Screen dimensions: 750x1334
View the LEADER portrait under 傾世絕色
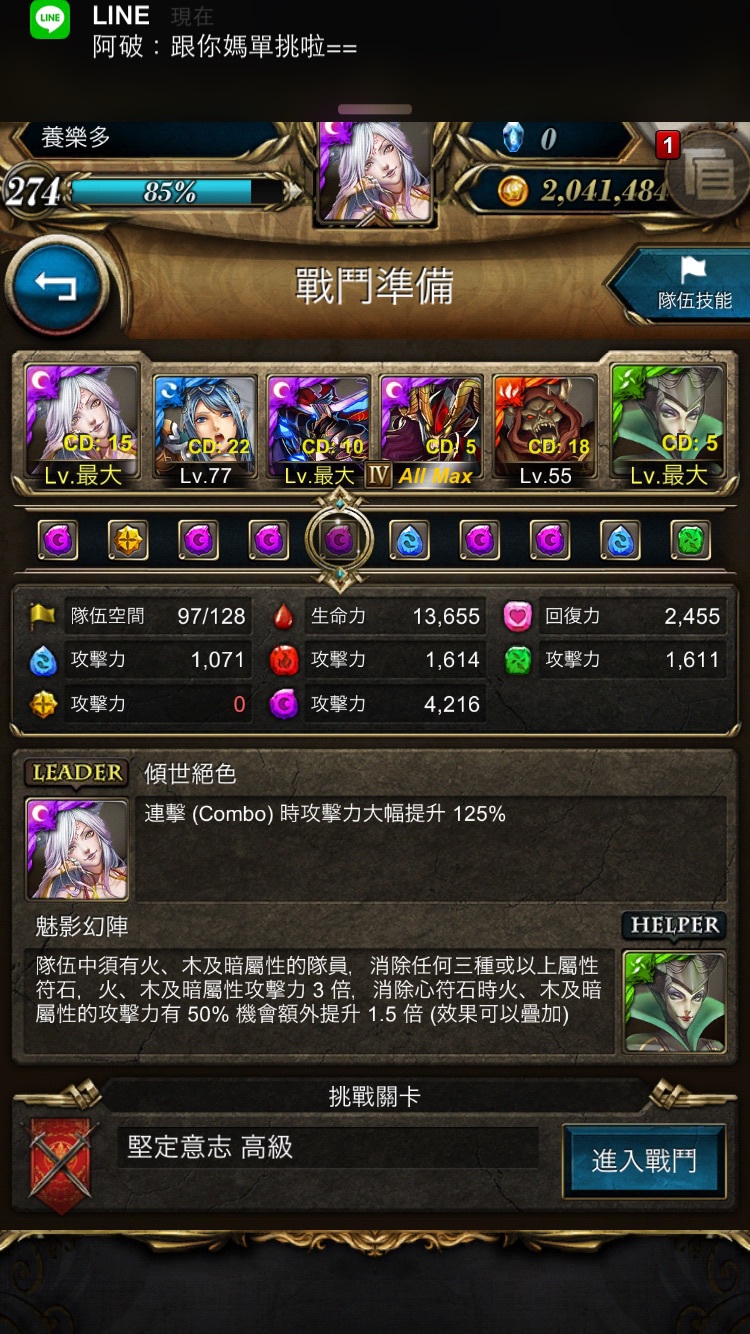(77, 849)
